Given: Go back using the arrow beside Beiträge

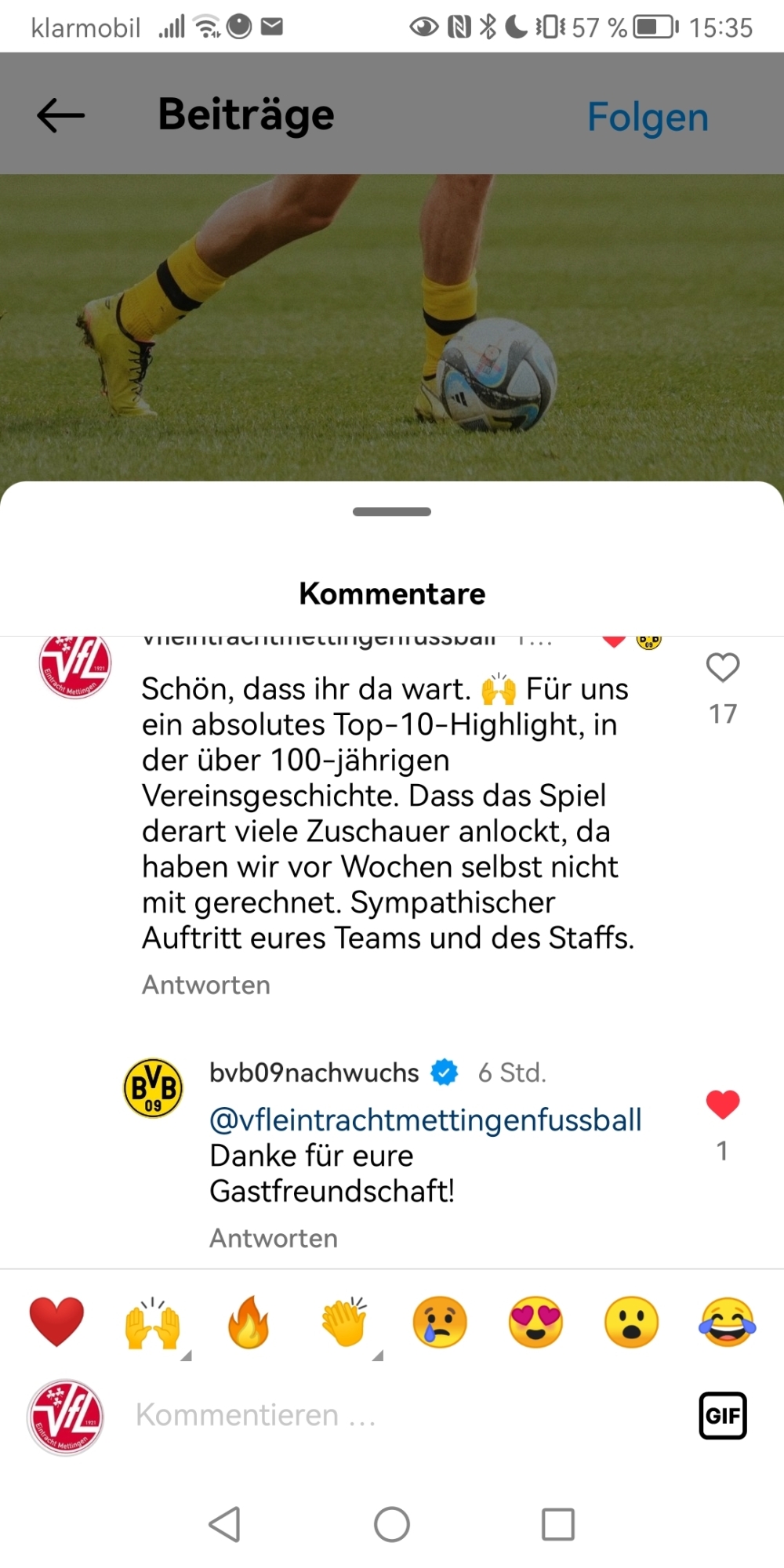Looking at the screenshot, I should (x=60, y=116).
